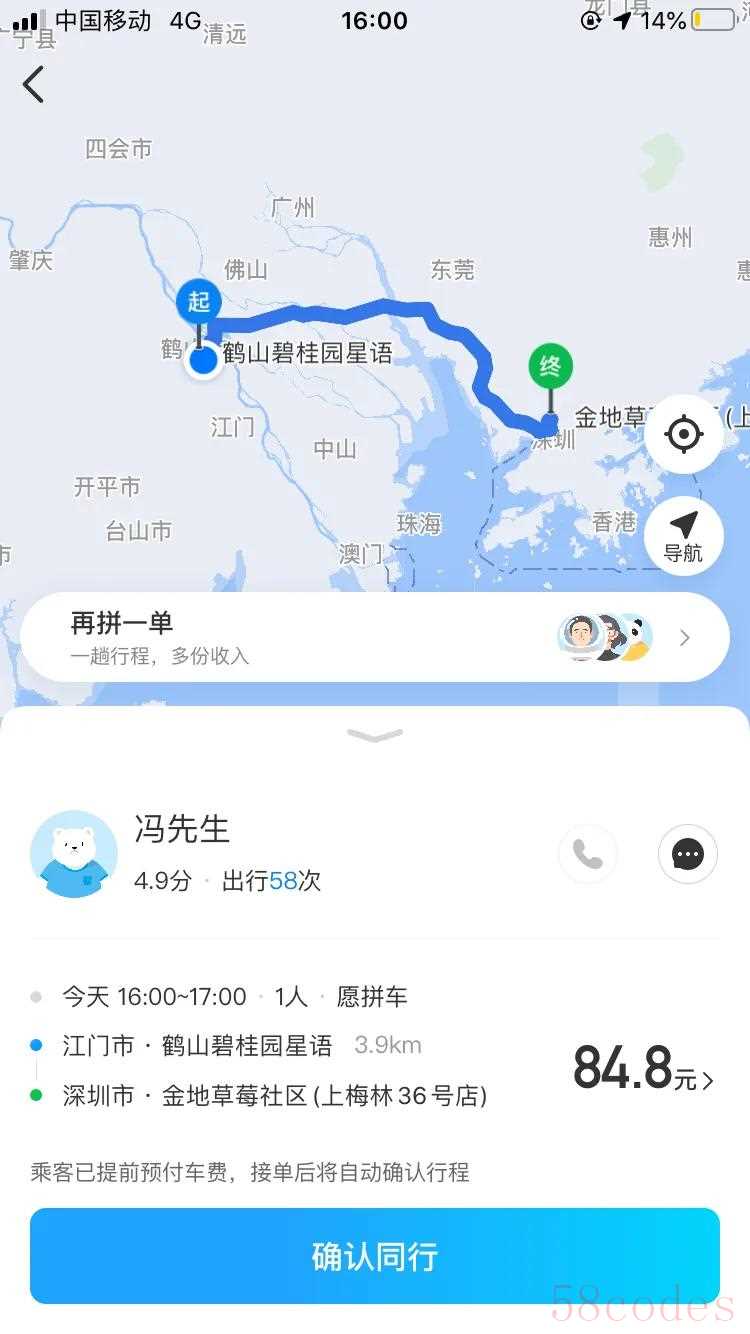Open the 再拼一单 carpool banner

tap(375, 638)
